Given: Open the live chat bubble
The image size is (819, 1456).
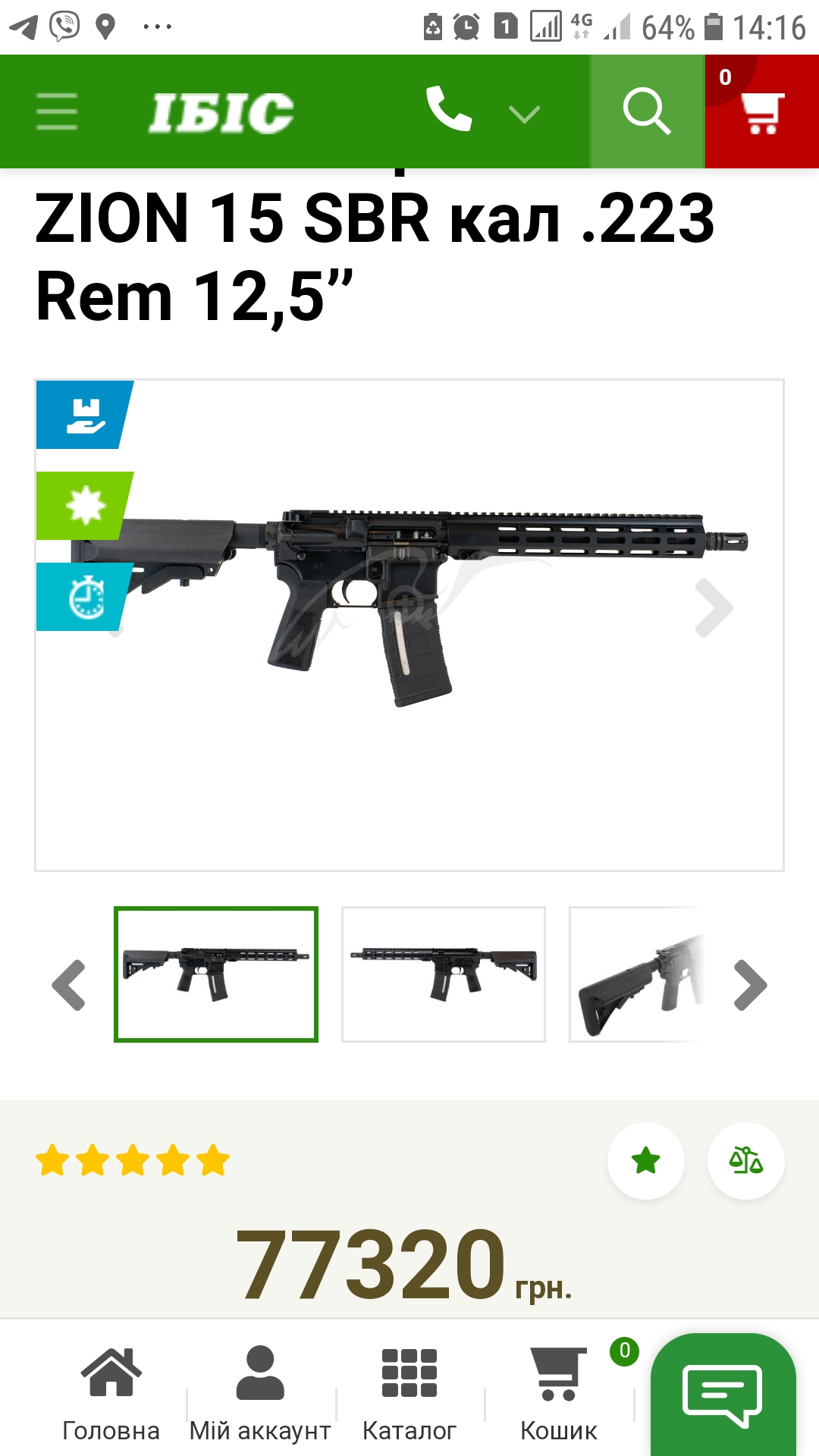Looking at the screenshot, I should tap(723, 1395).
